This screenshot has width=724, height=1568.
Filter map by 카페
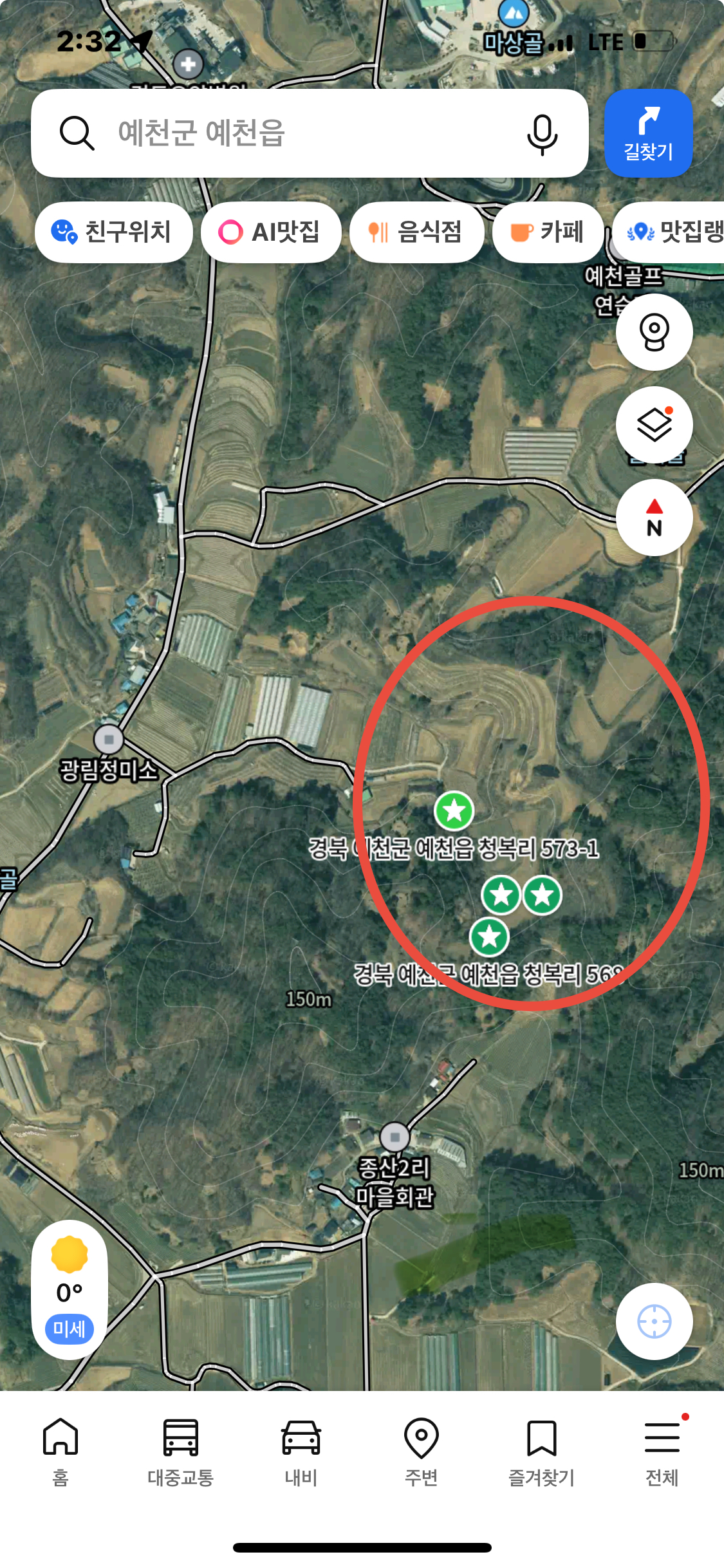(x=548, y=232)
